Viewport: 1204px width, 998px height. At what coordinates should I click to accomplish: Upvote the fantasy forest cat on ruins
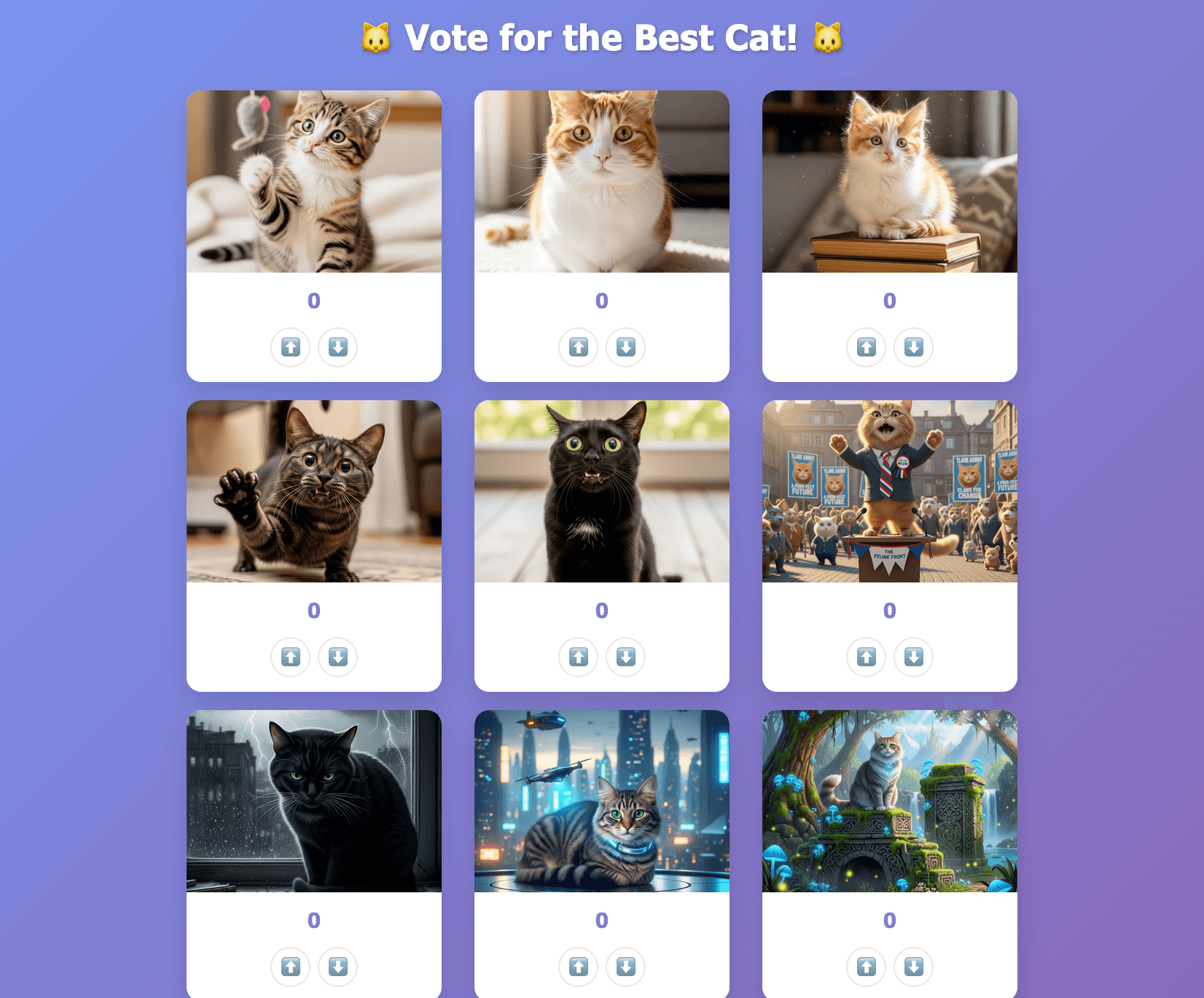(866, 967)
